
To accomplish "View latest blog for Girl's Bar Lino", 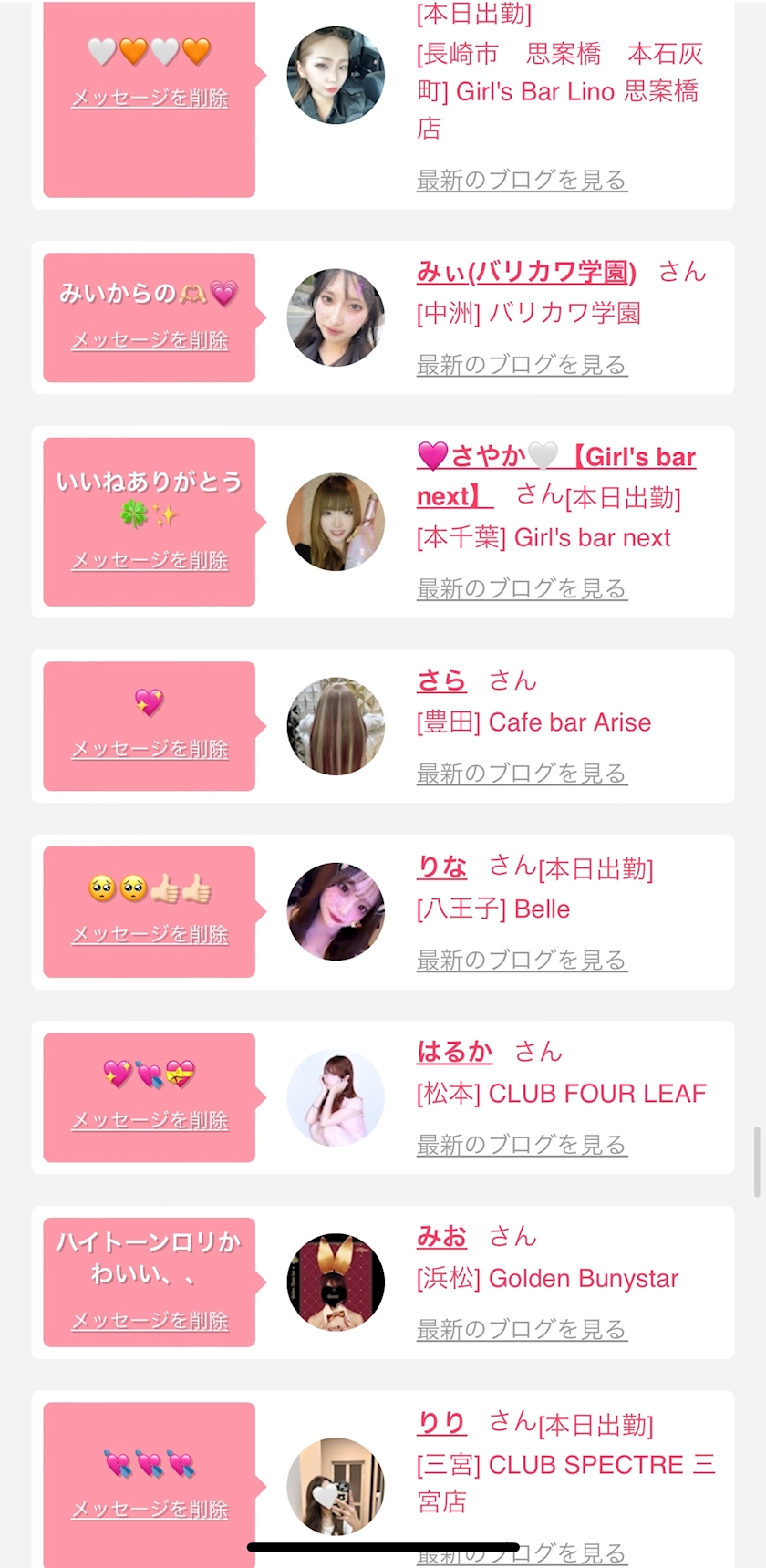I will click(522, 180).
